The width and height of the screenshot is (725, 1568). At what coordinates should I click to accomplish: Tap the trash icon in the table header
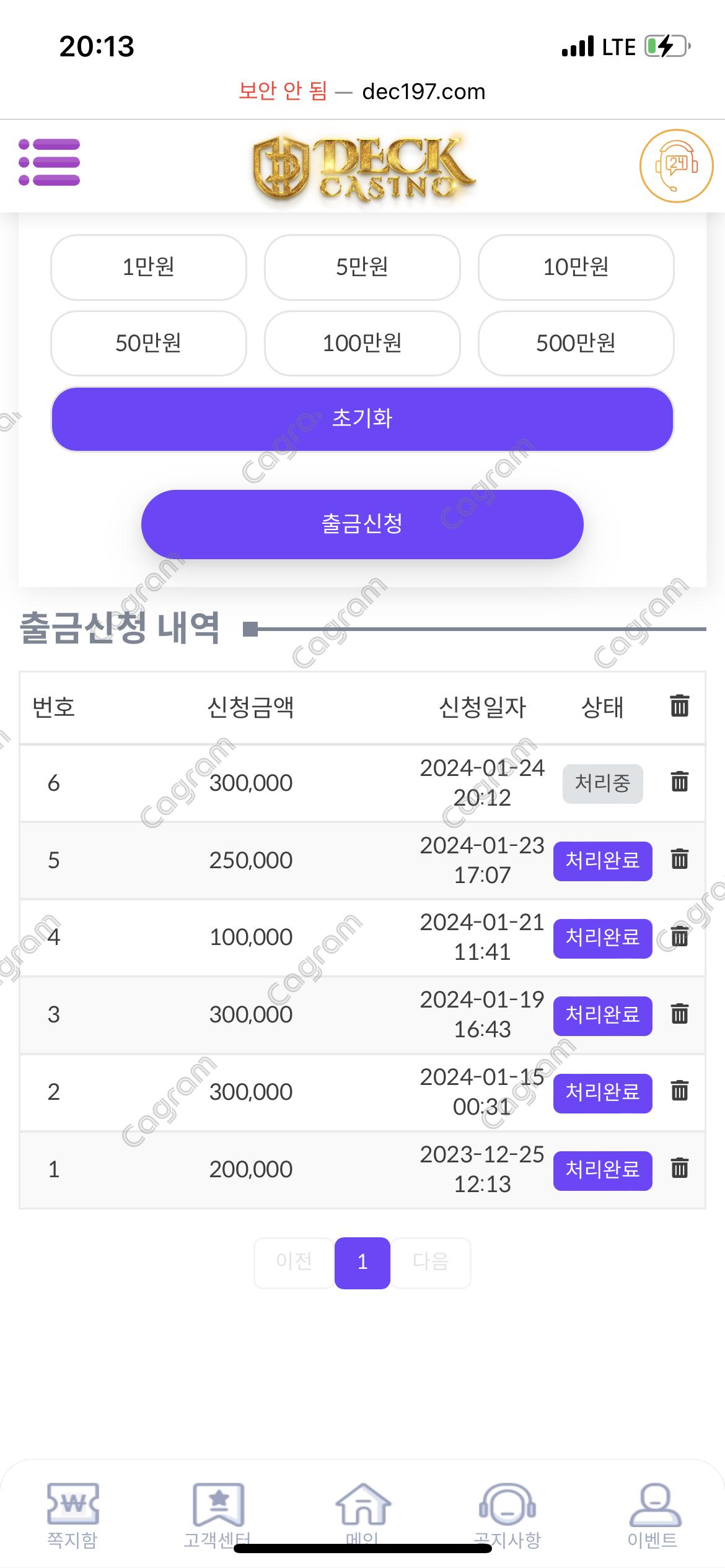click(679, 705)
